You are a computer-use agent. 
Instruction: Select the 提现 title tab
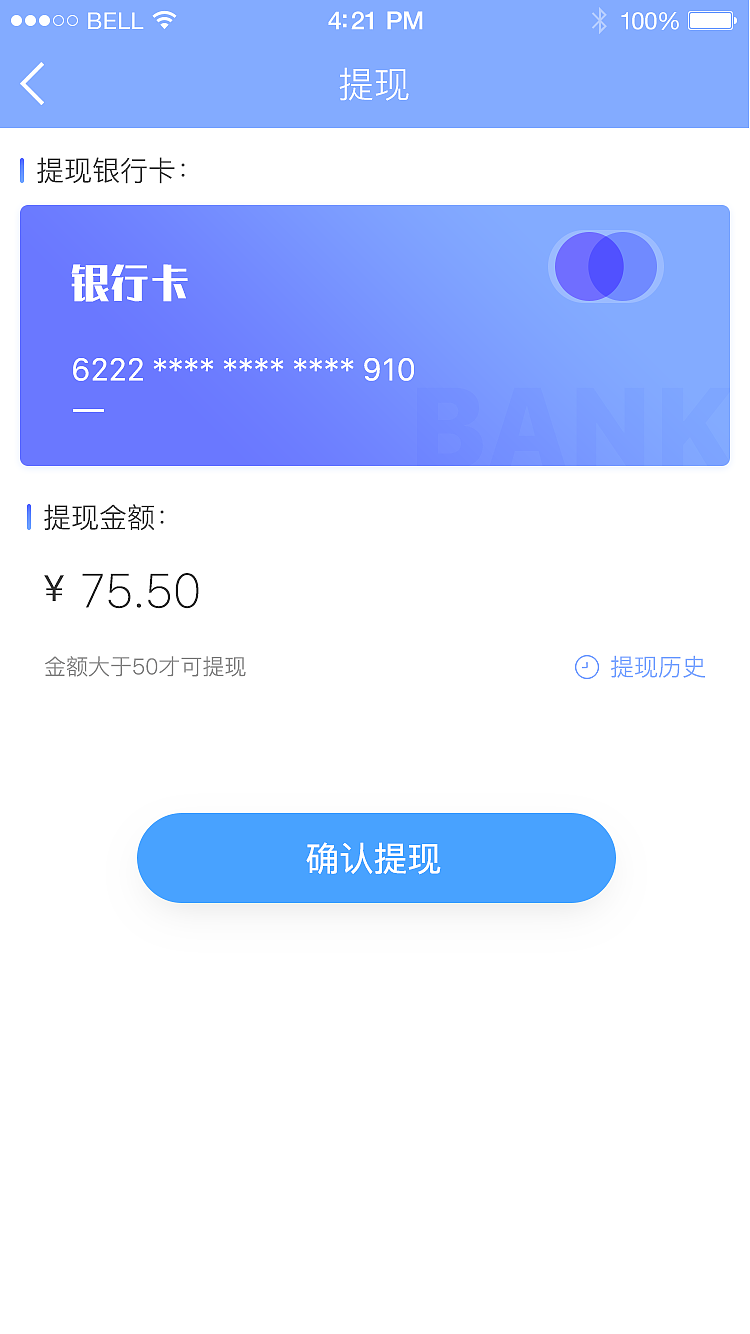[375, 85]
